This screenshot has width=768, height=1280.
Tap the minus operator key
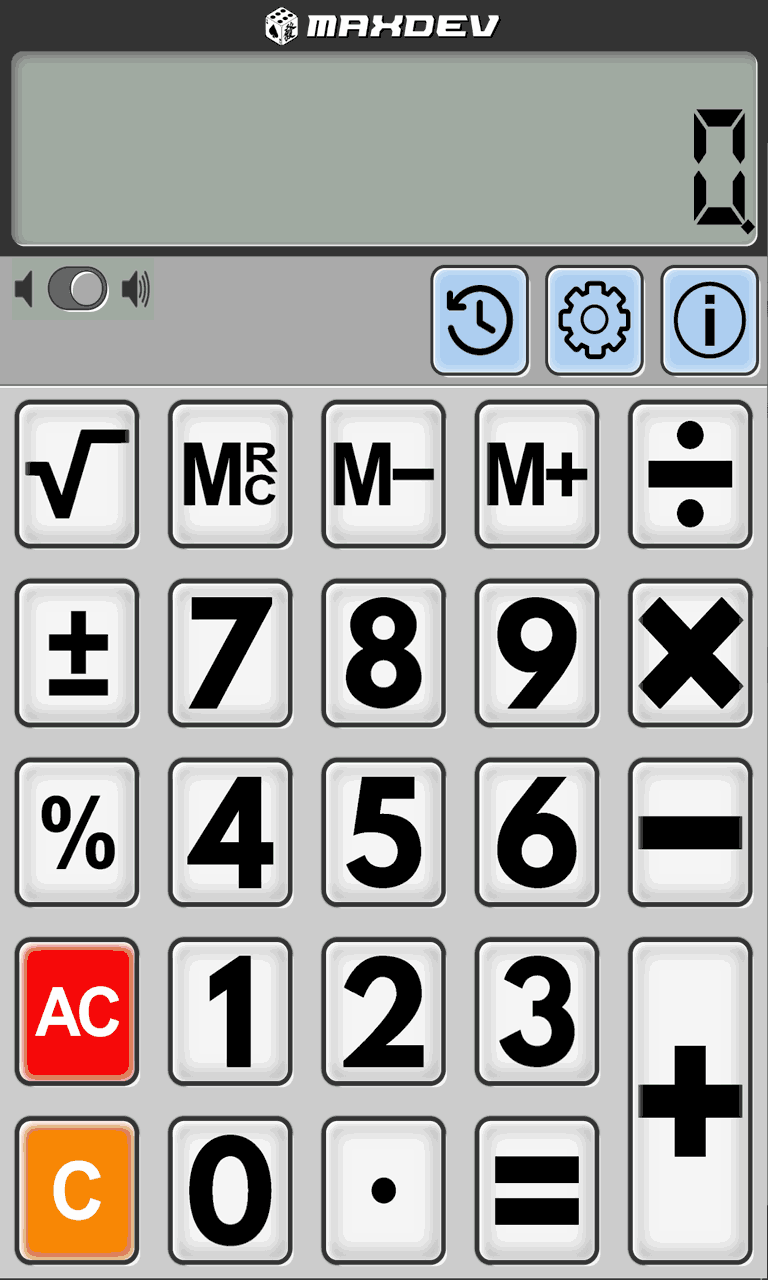tap(690, 832)
